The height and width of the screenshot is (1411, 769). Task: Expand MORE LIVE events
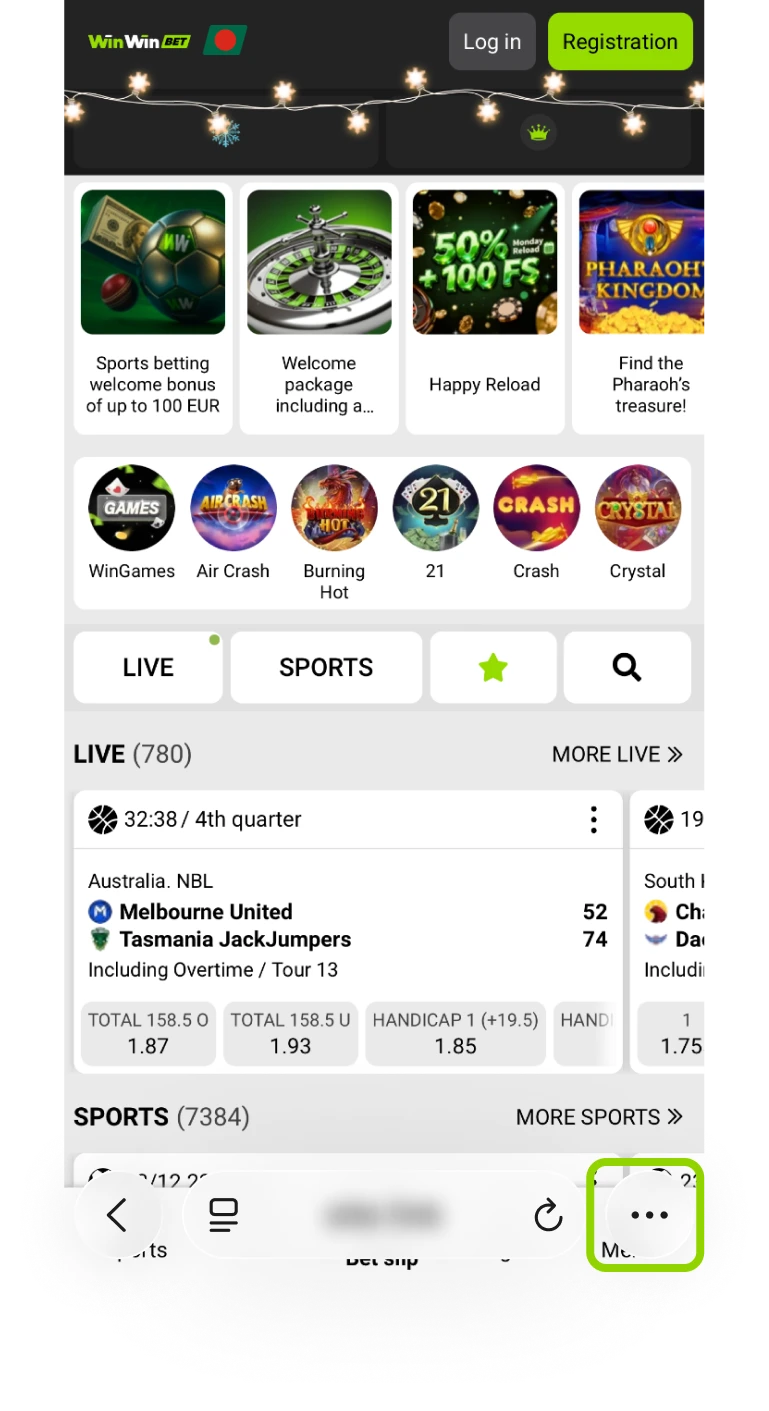tap(617, 754)
